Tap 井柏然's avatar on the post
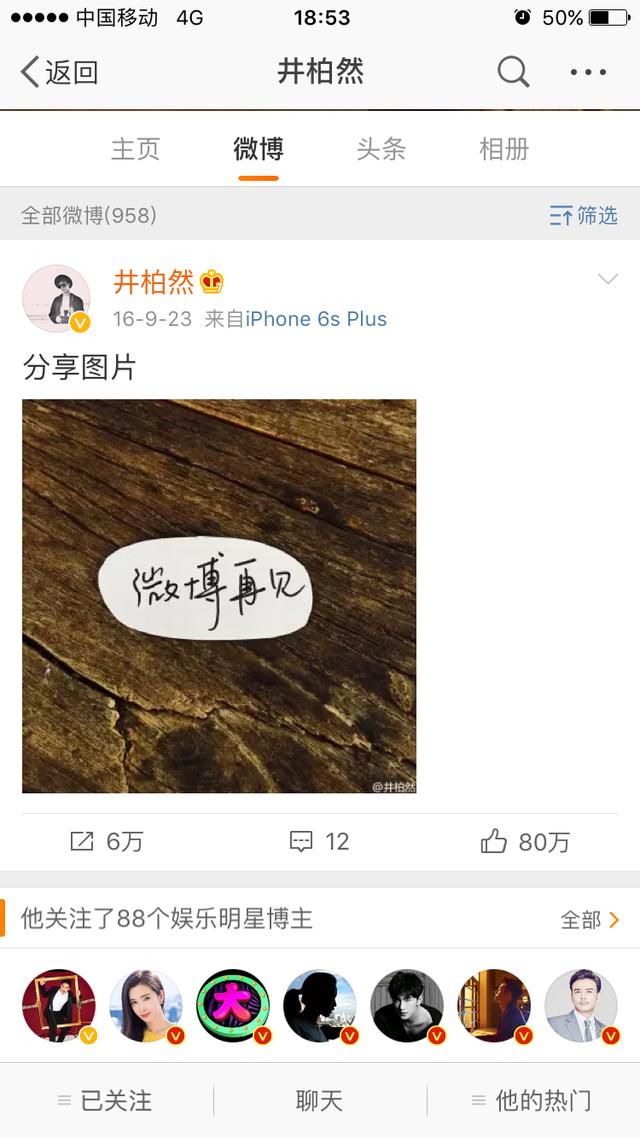 pyautogui.click(x=57, y=298)
